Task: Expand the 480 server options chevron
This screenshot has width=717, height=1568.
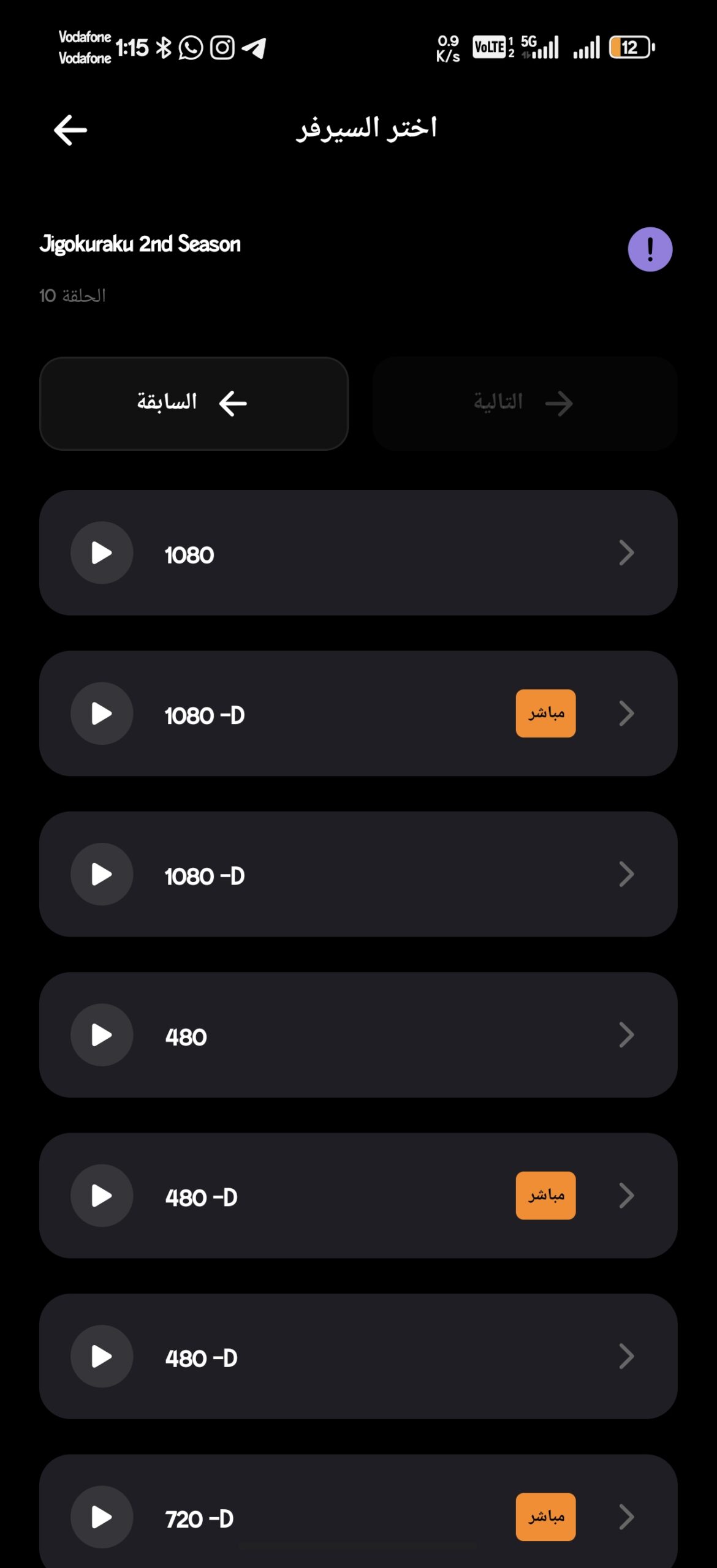Action: tap(627, 1035)
